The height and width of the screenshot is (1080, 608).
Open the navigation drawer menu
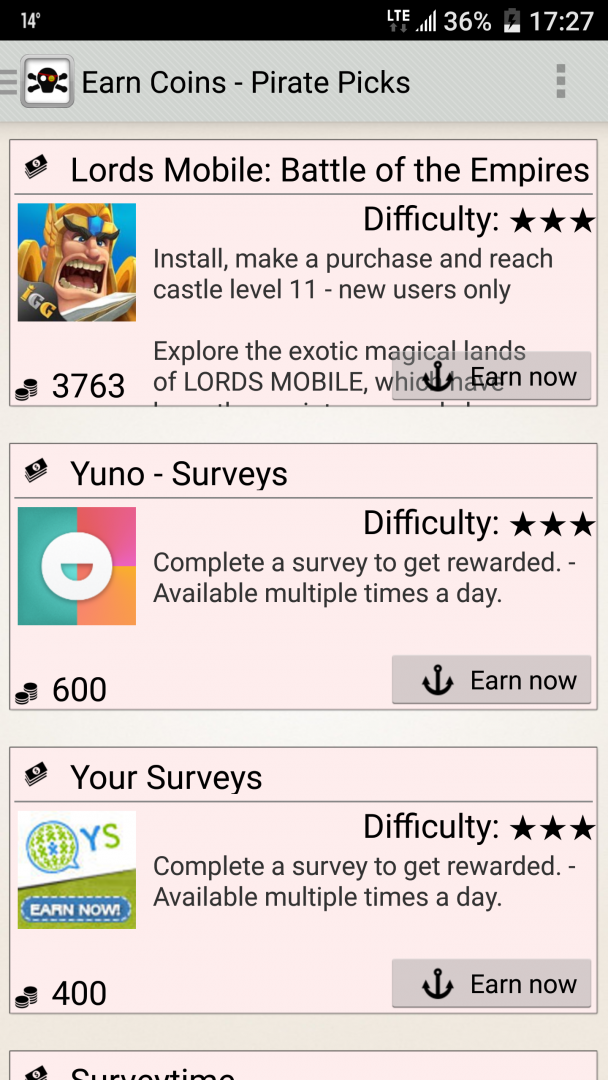pos(10,82)
